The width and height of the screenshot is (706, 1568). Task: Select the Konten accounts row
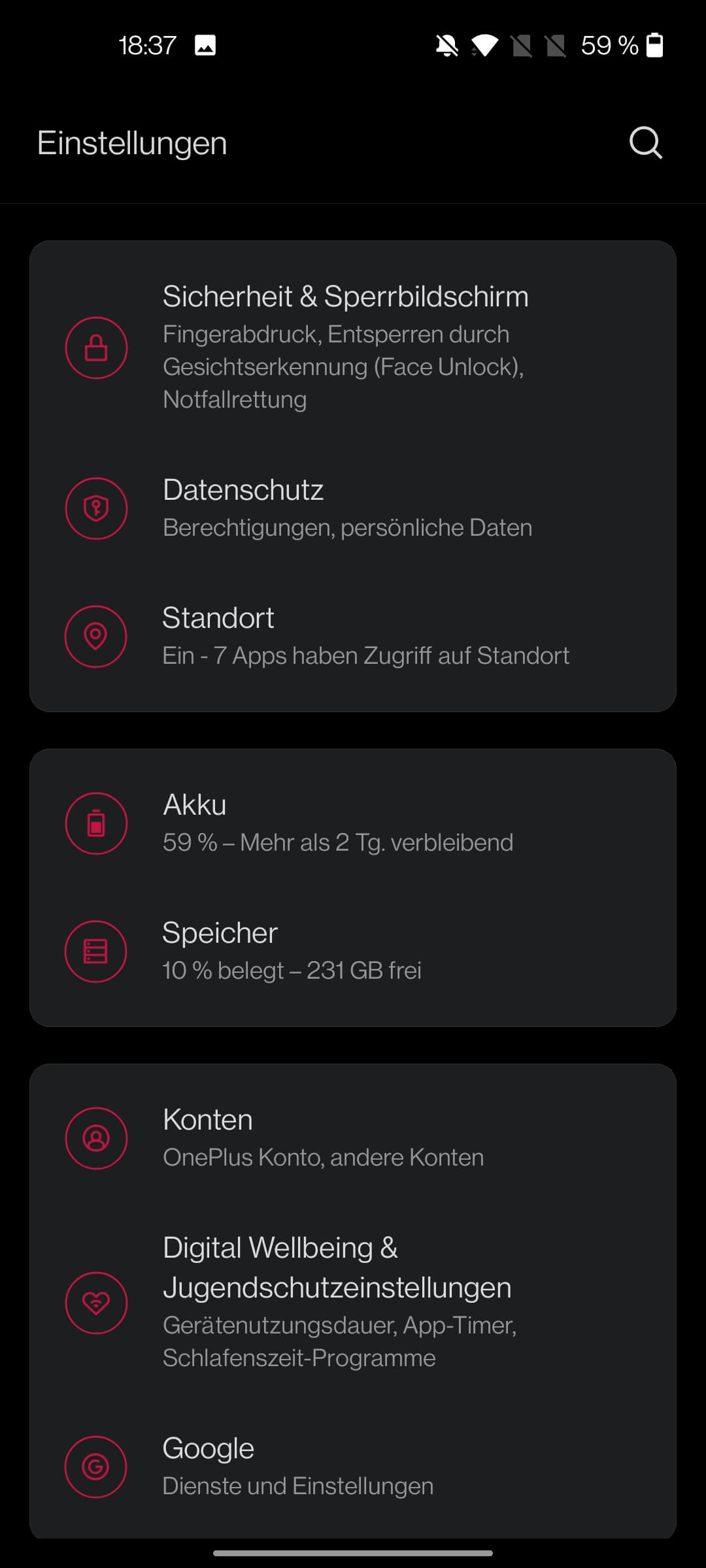(353, 1138)
